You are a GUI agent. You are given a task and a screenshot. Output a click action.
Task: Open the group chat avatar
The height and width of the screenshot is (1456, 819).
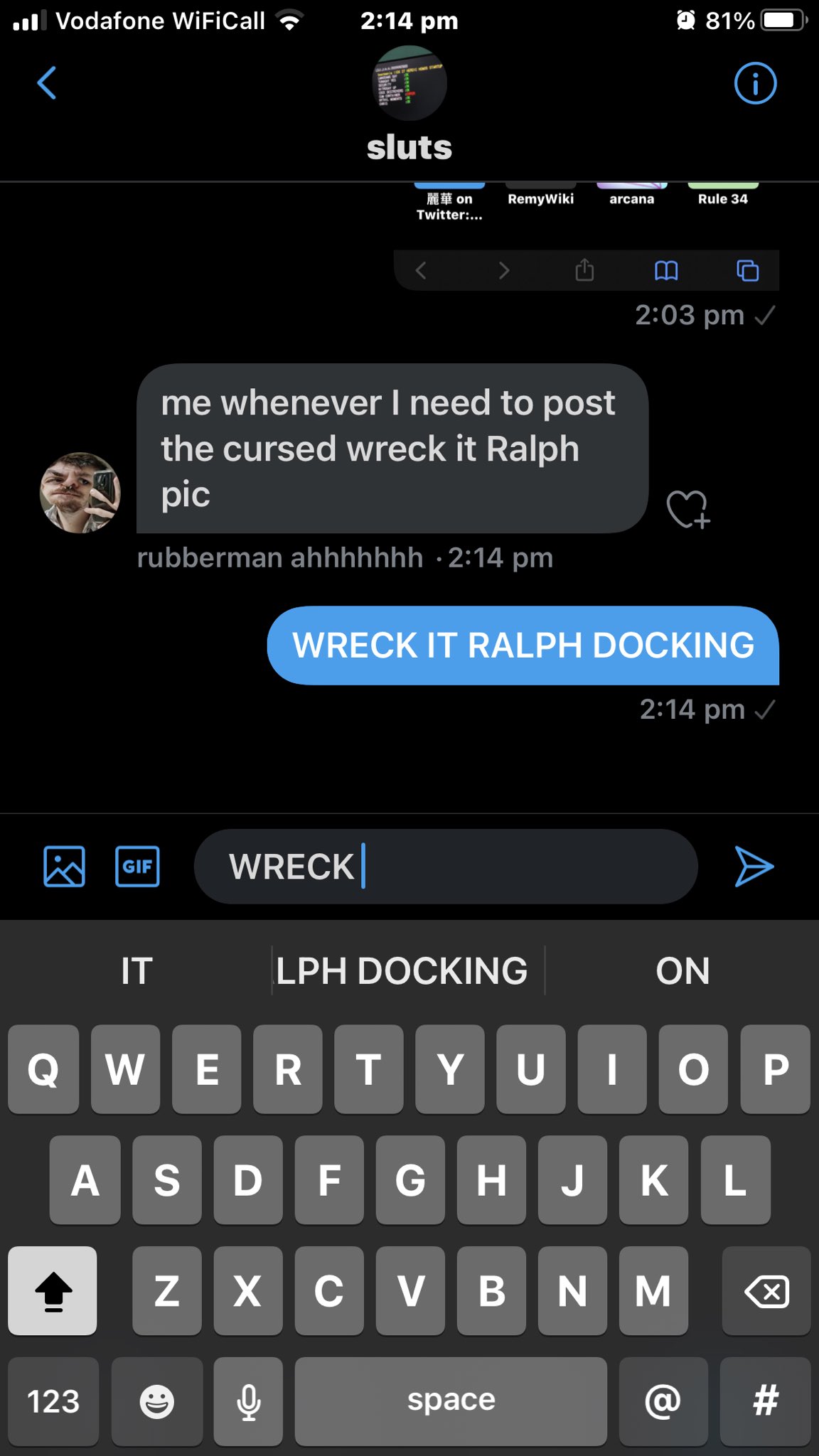(409, 83)
